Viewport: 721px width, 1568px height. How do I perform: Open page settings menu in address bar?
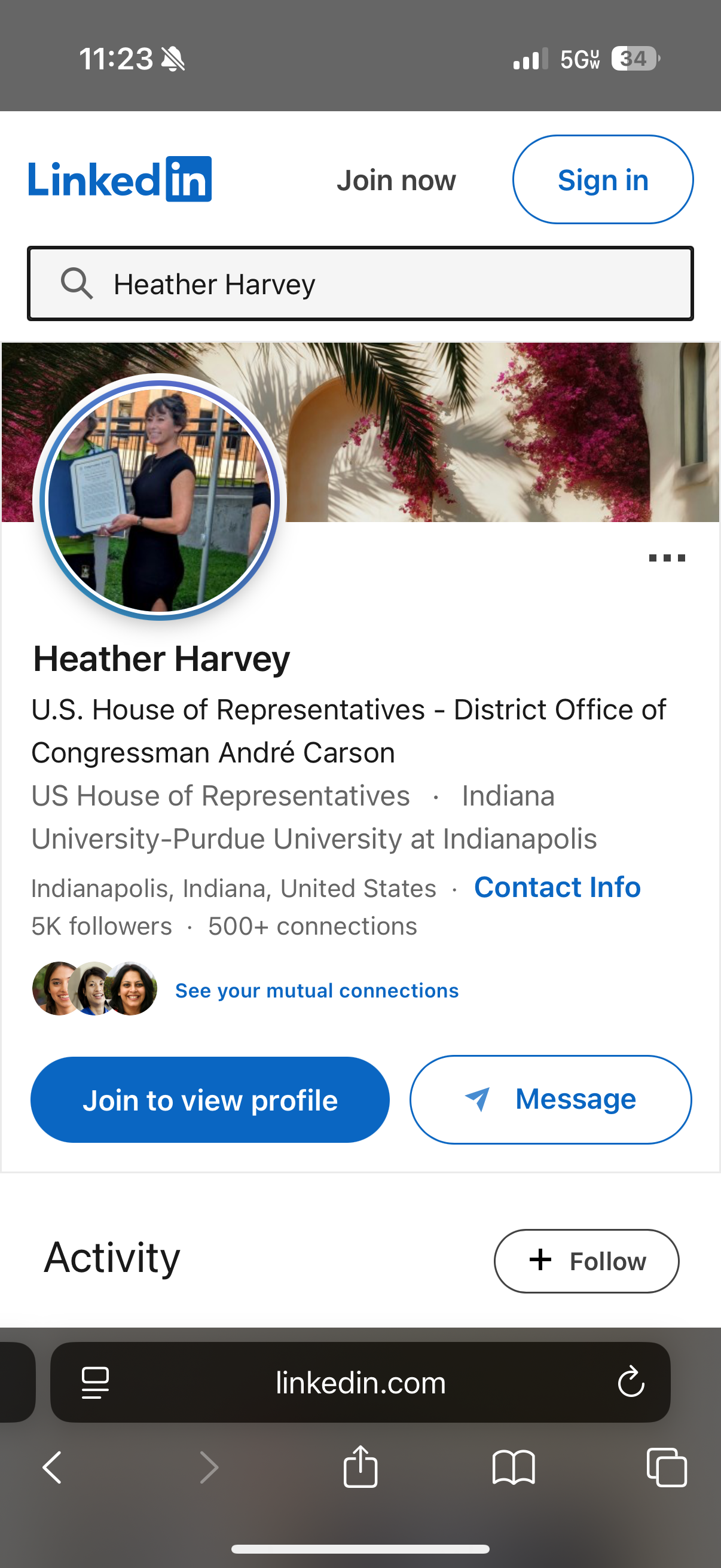pyautogui.click(x=96, y=1383)
